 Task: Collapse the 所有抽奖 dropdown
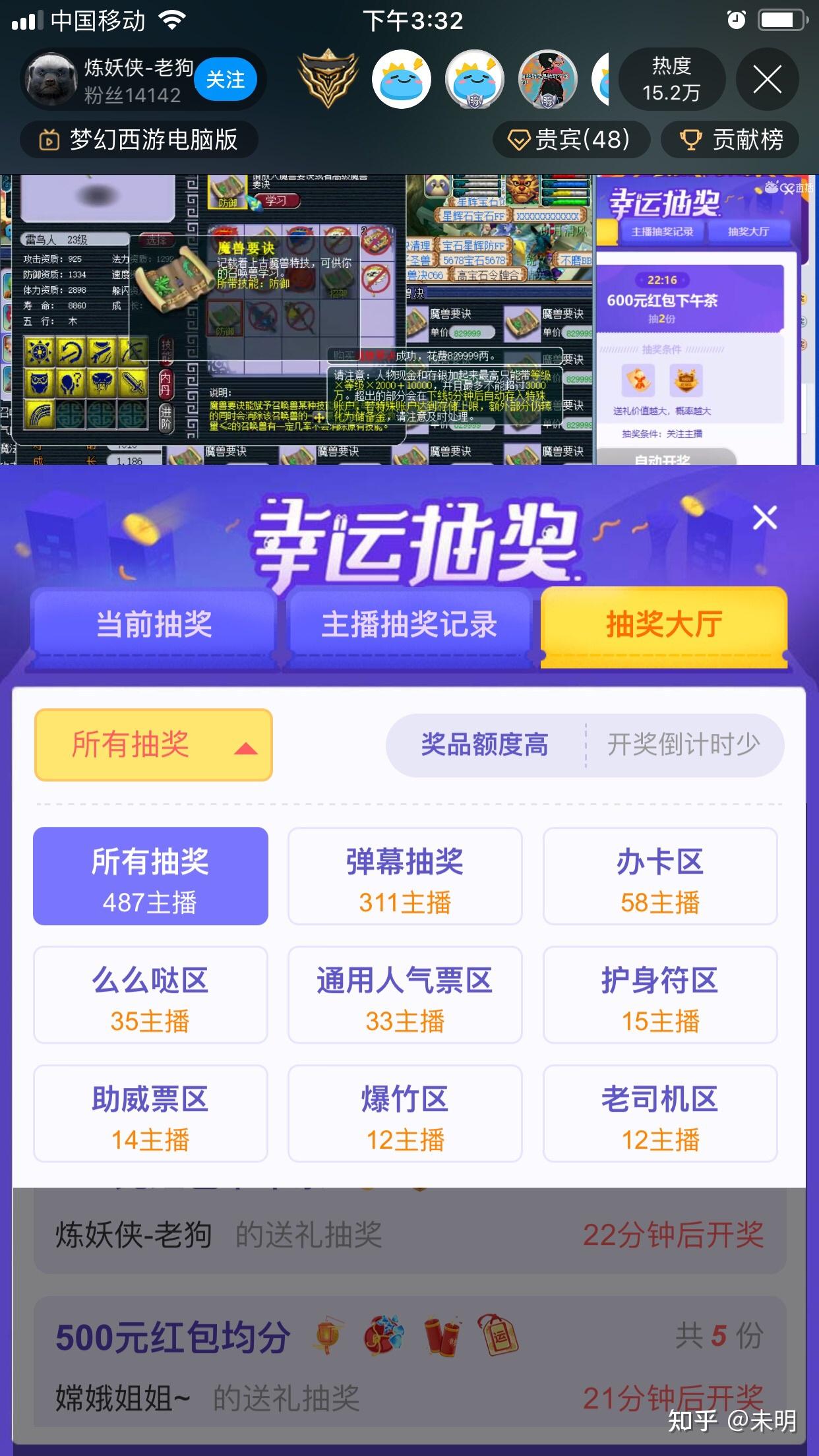click(154, 745)
